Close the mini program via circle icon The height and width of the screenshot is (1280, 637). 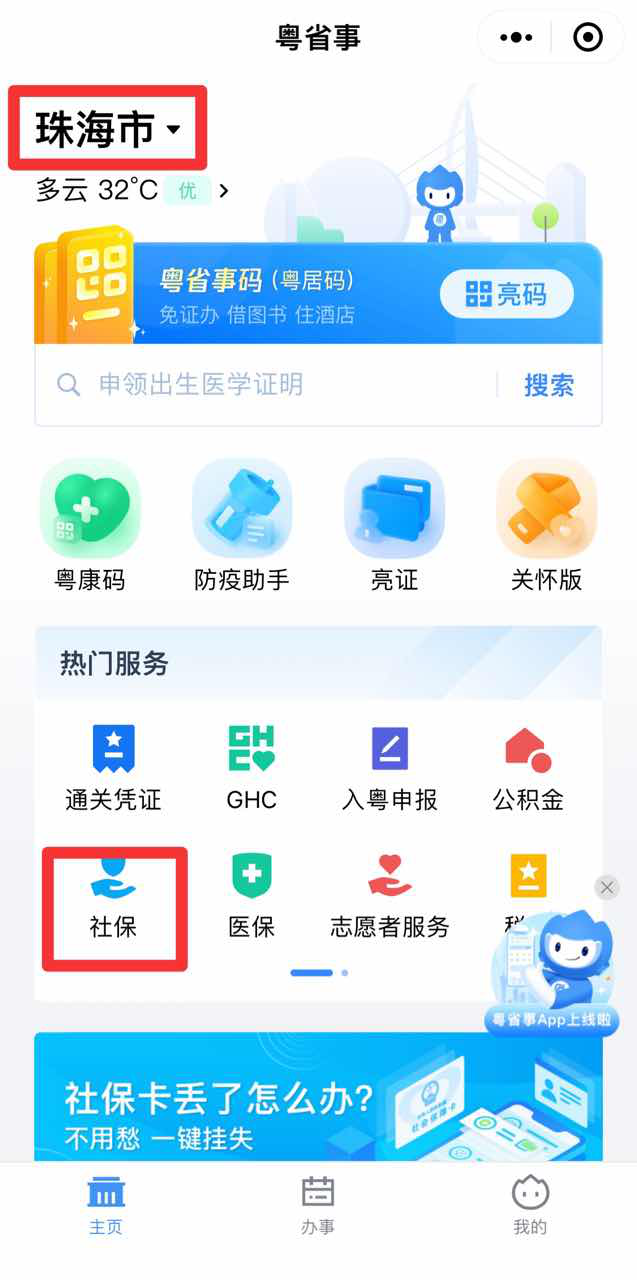coord(588,38)
